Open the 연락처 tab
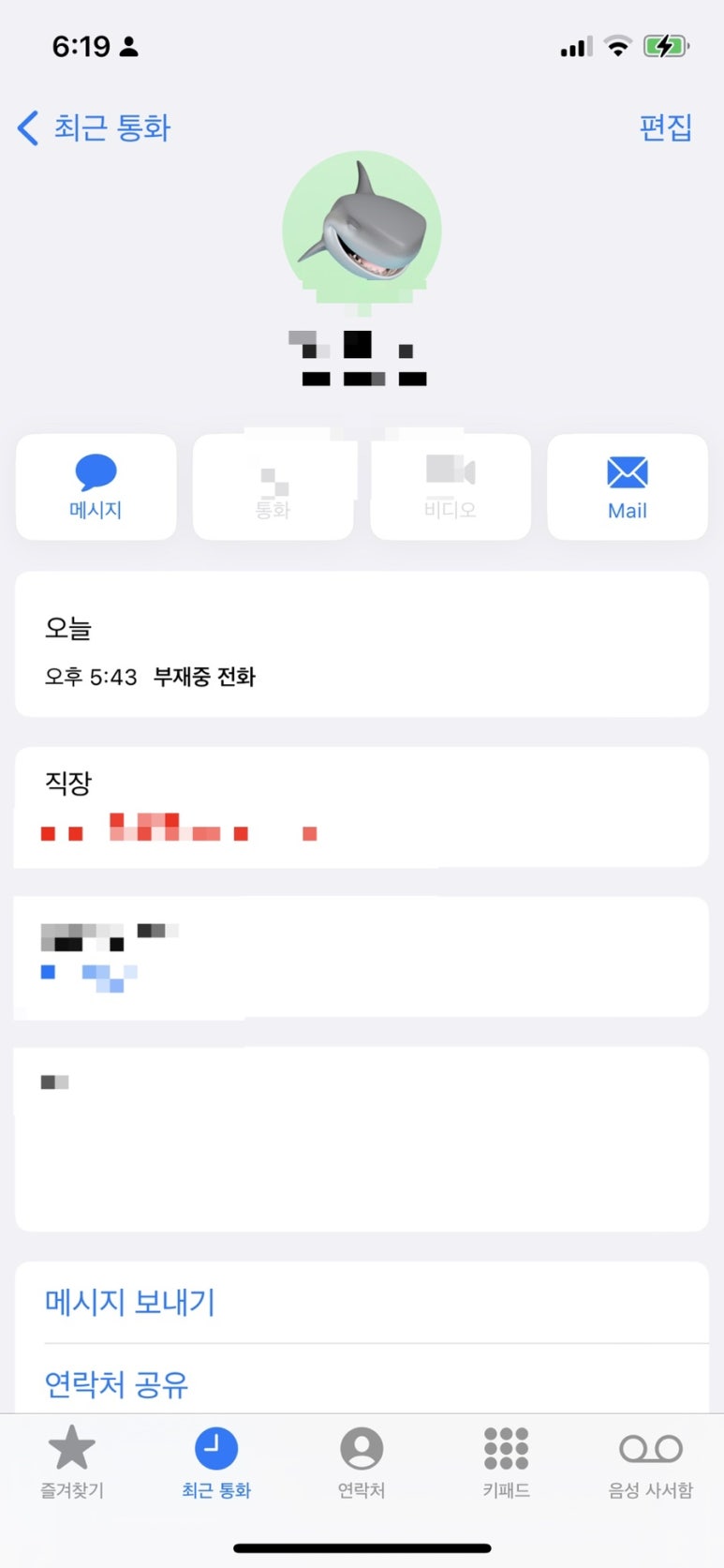724x1568 pixels. [362, 1462]
